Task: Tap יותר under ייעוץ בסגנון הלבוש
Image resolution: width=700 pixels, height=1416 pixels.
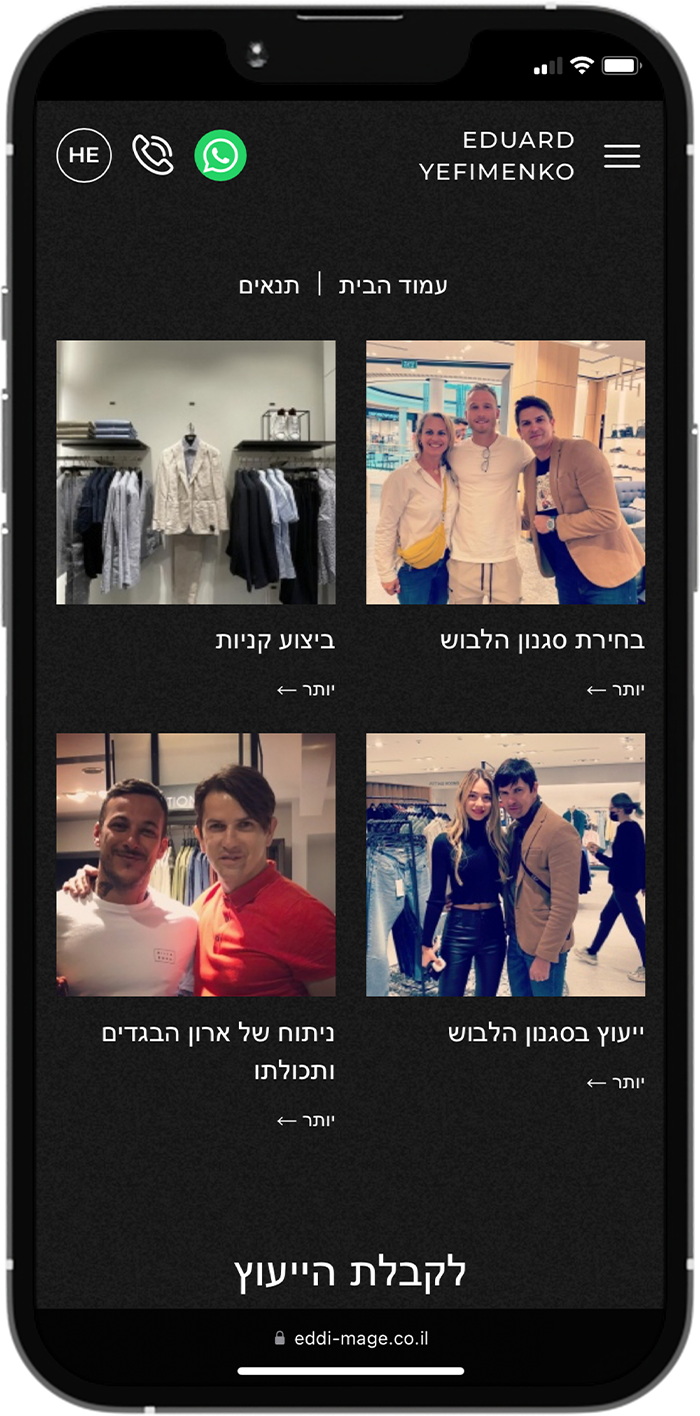Action: 615,1083
